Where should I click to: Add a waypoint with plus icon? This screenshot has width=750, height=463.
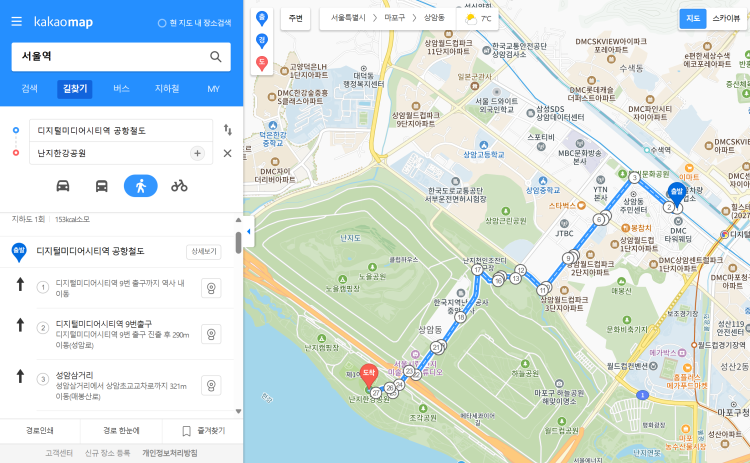coord(197,153)
